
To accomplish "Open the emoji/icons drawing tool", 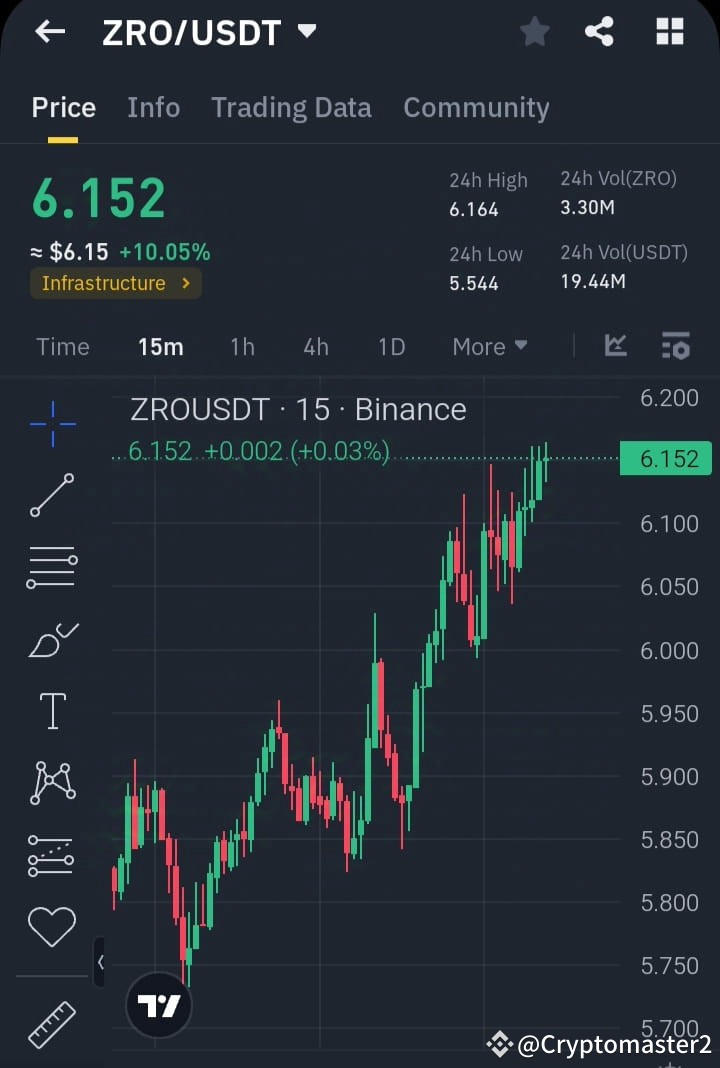I will click(x=52, y=926).
